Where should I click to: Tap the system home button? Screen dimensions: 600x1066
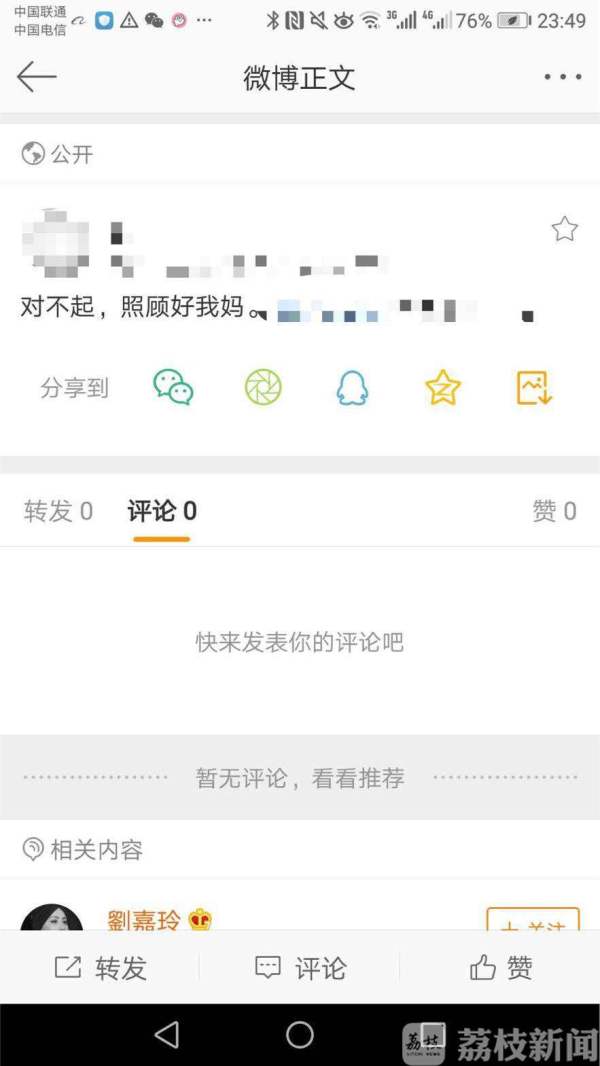(x=300, y=1035)
